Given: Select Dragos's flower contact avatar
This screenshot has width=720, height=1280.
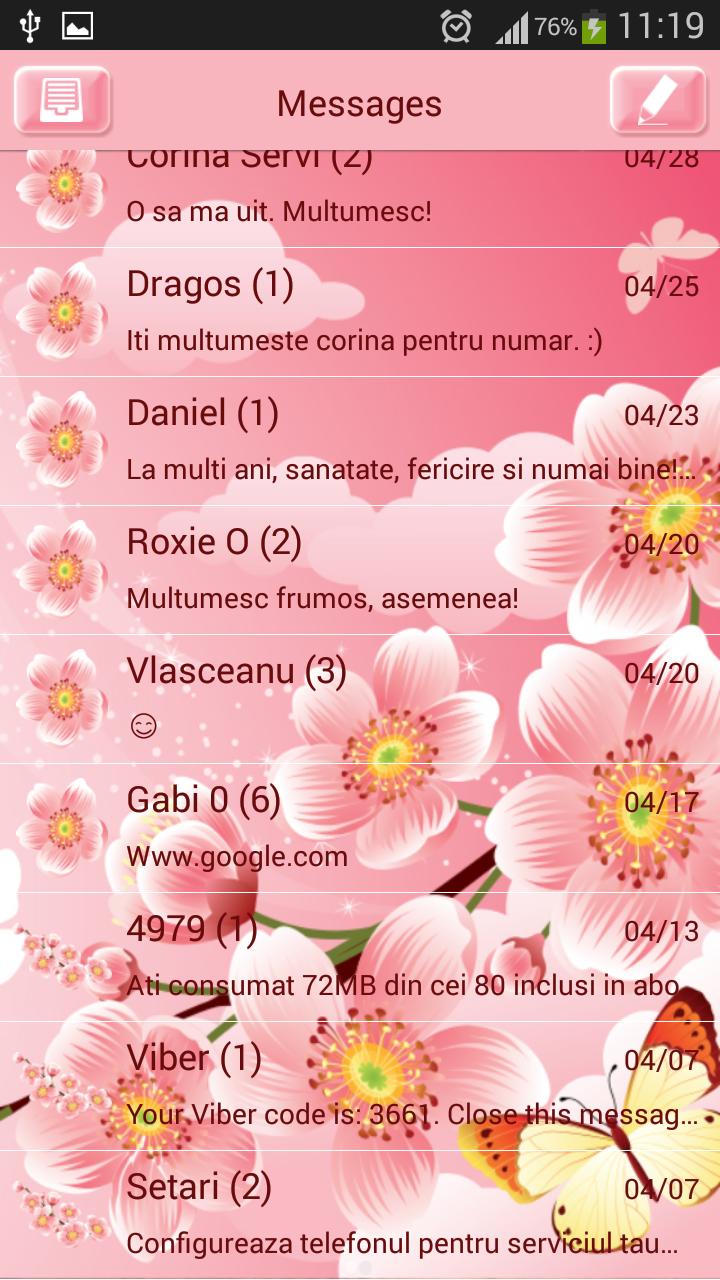Looking at the screenshot, I should click(62, 310).
